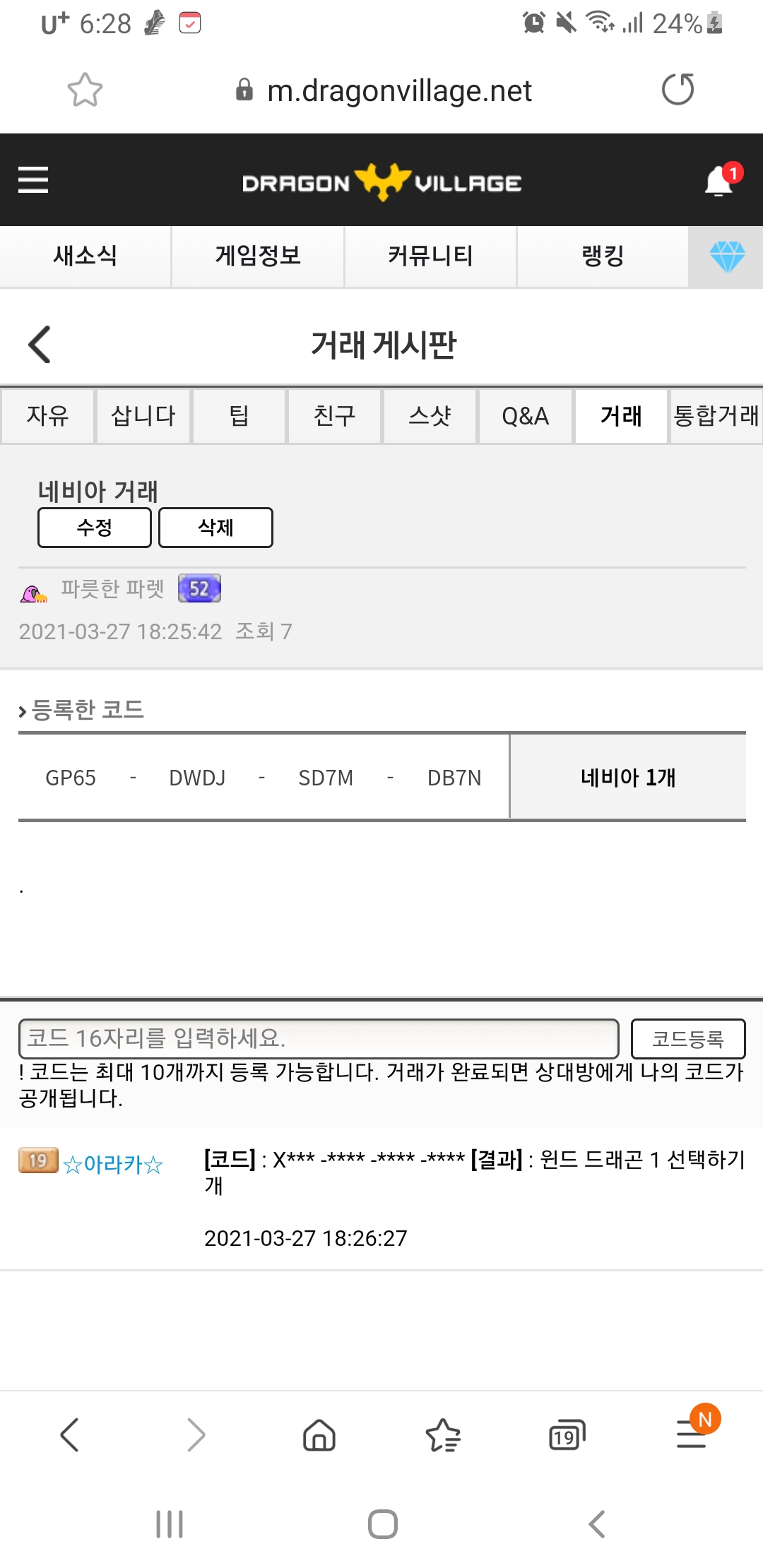
Task: Tap the blue diamond icon
Action: pos(726,256)
